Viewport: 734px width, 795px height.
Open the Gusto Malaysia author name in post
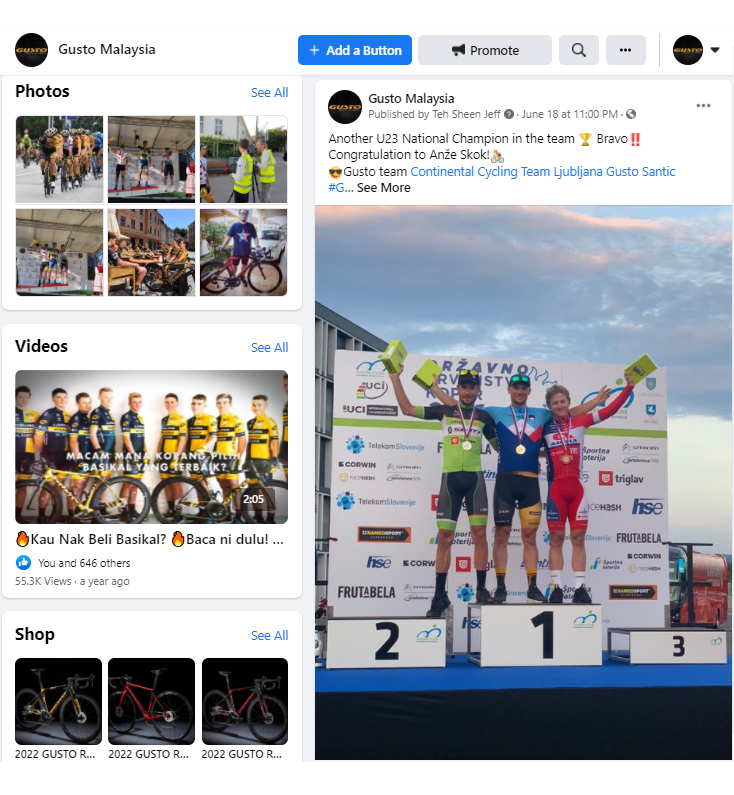411,98
